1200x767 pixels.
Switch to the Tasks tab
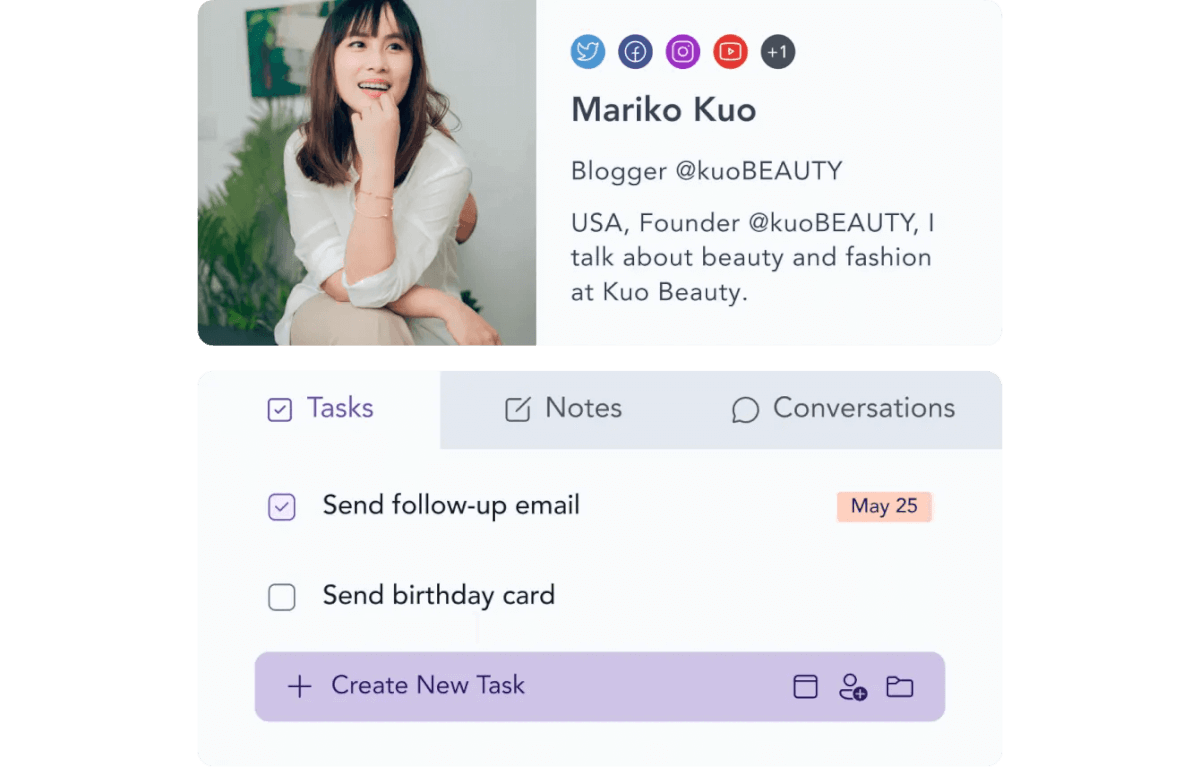[320, 409]
